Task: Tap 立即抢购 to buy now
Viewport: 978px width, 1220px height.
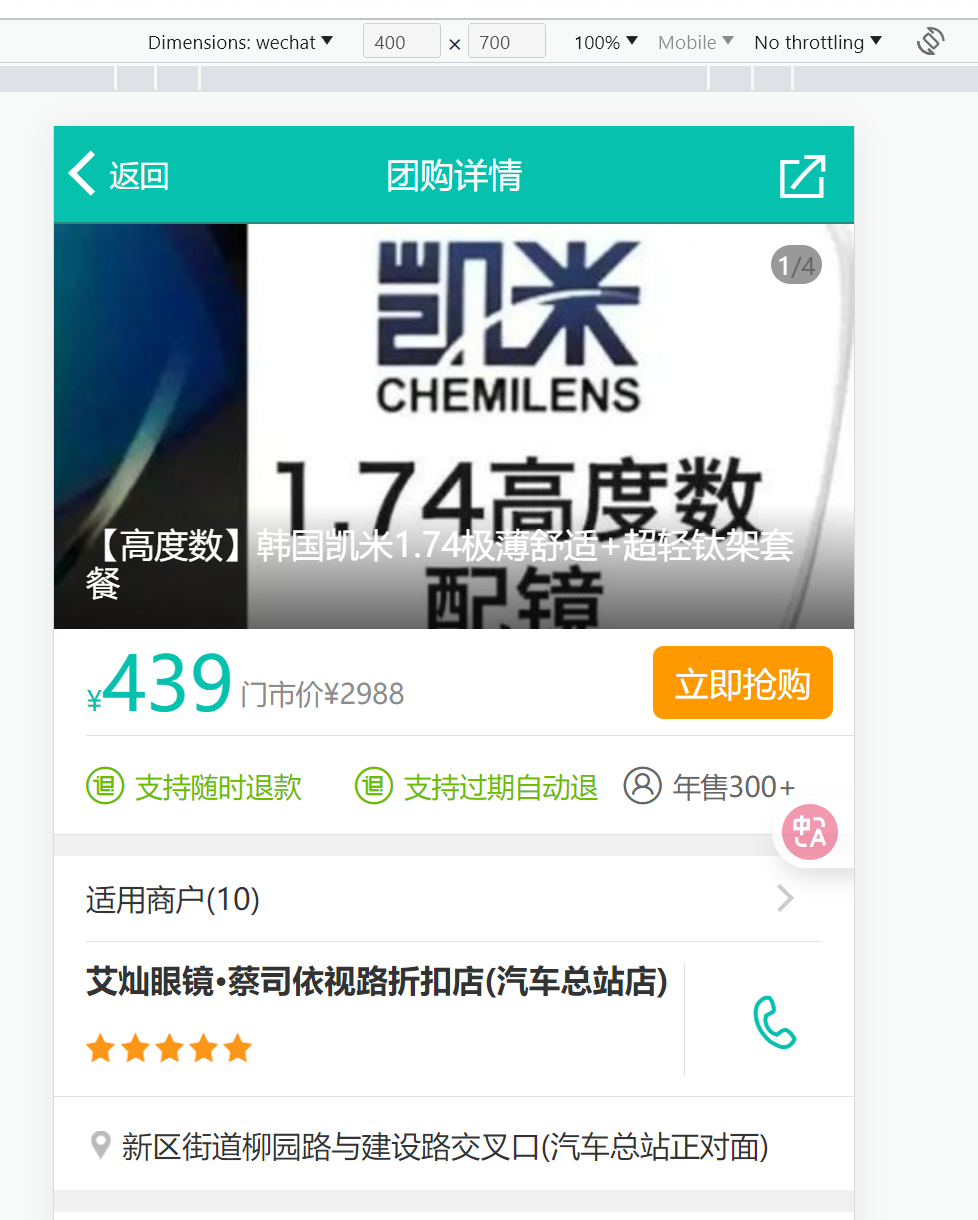Action: 742,683
